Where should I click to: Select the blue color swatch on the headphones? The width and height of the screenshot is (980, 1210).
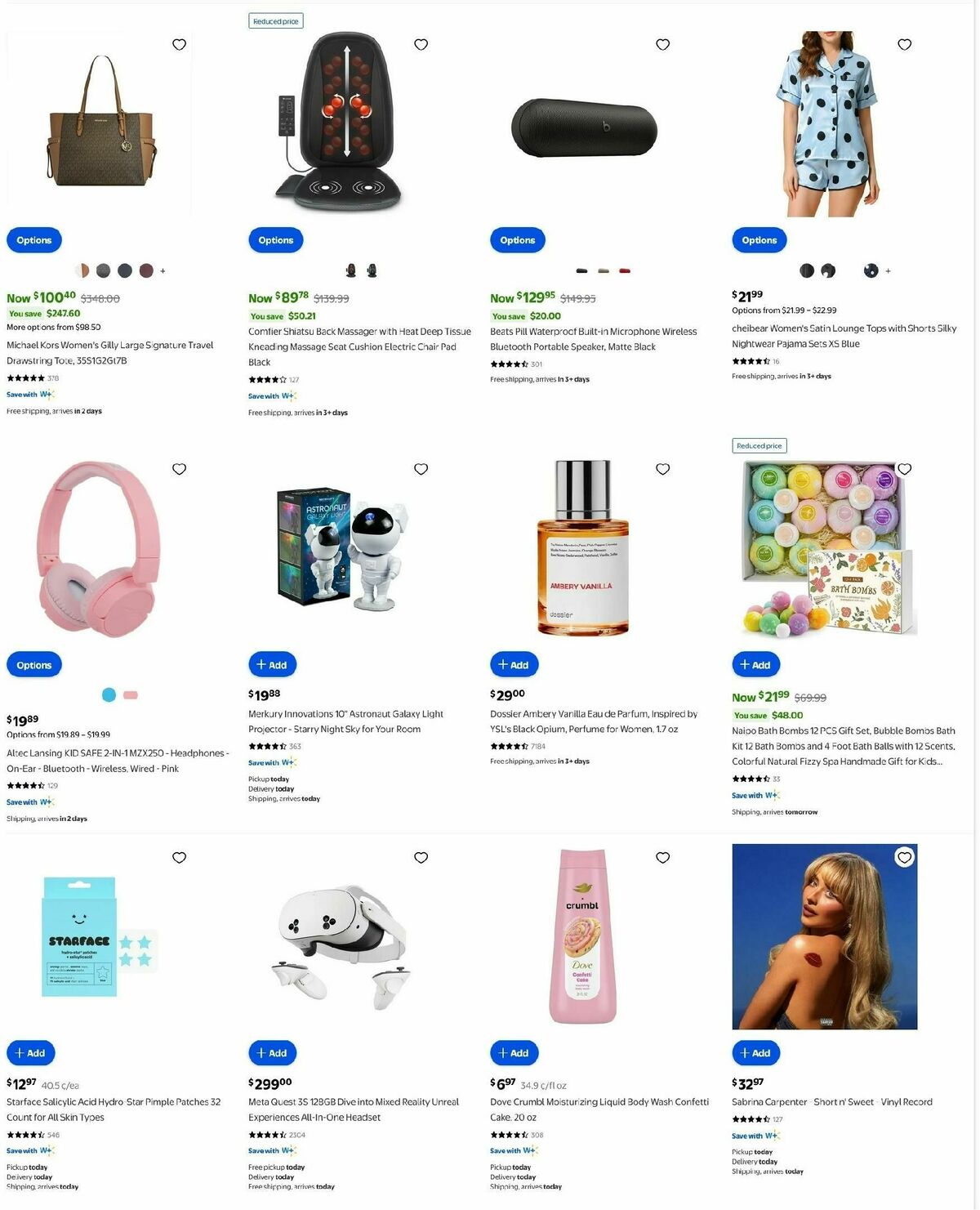pos(109,694)
